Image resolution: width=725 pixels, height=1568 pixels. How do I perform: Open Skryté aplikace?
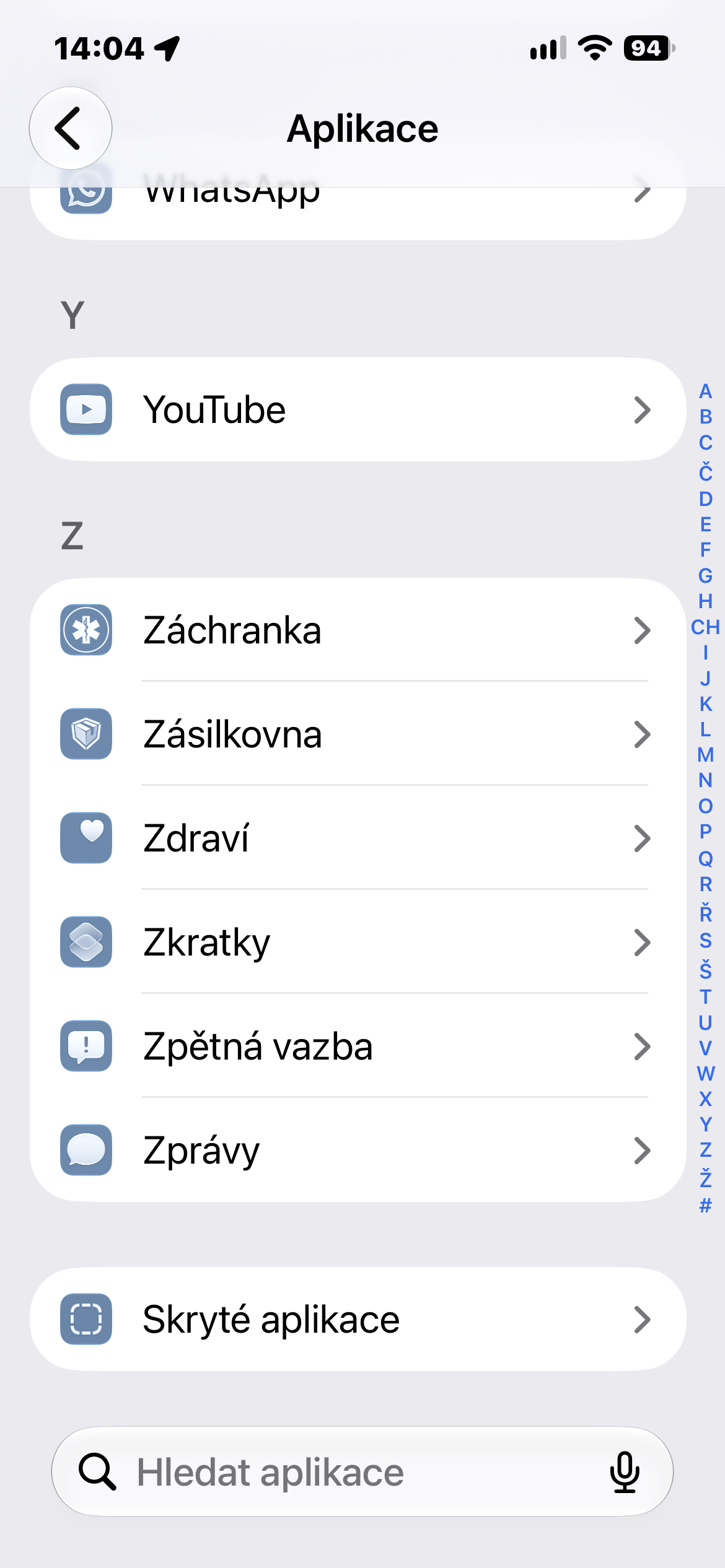[x=358, y=1319]
